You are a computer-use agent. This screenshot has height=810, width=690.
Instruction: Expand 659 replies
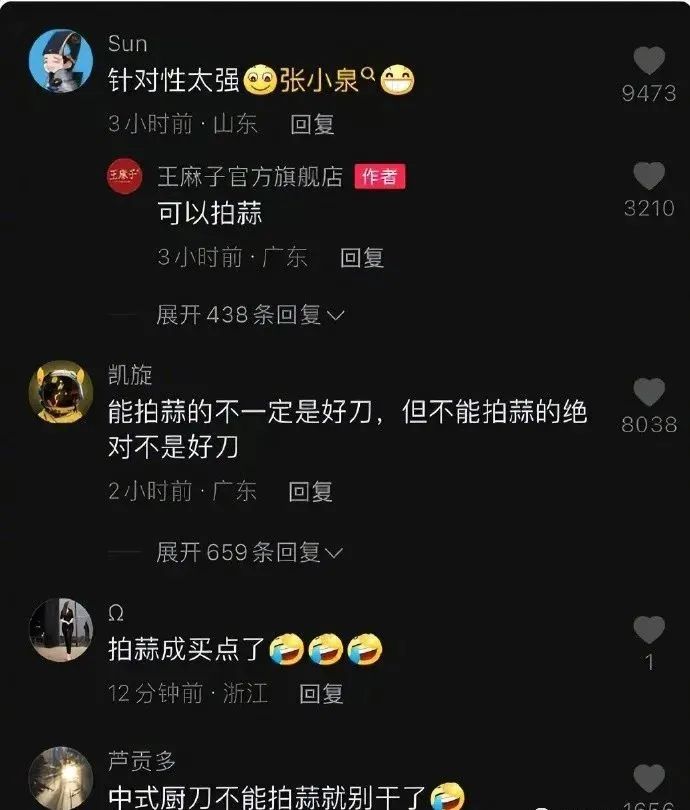click(250, 552)
